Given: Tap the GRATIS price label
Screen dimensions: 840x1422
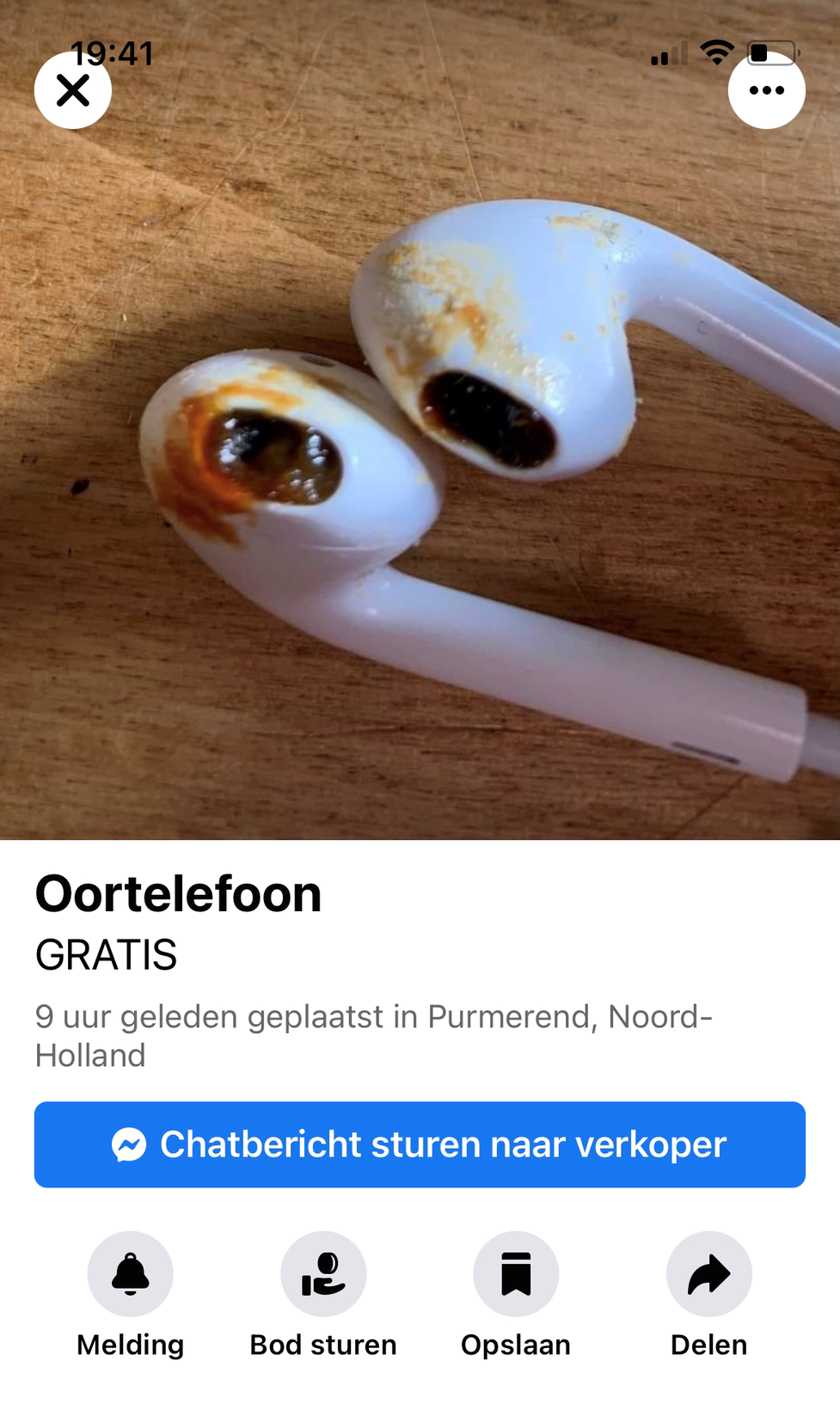Looking at the screenshot, I should (105, 955).
